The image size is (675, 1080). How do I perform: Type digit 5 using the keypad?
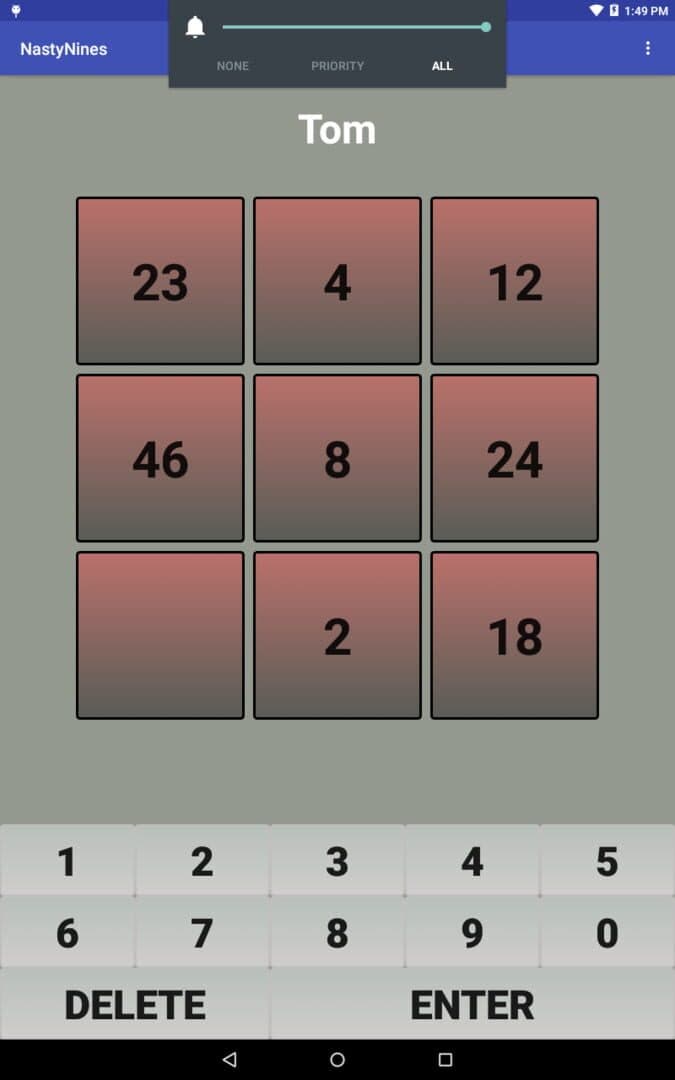(607, 861)
